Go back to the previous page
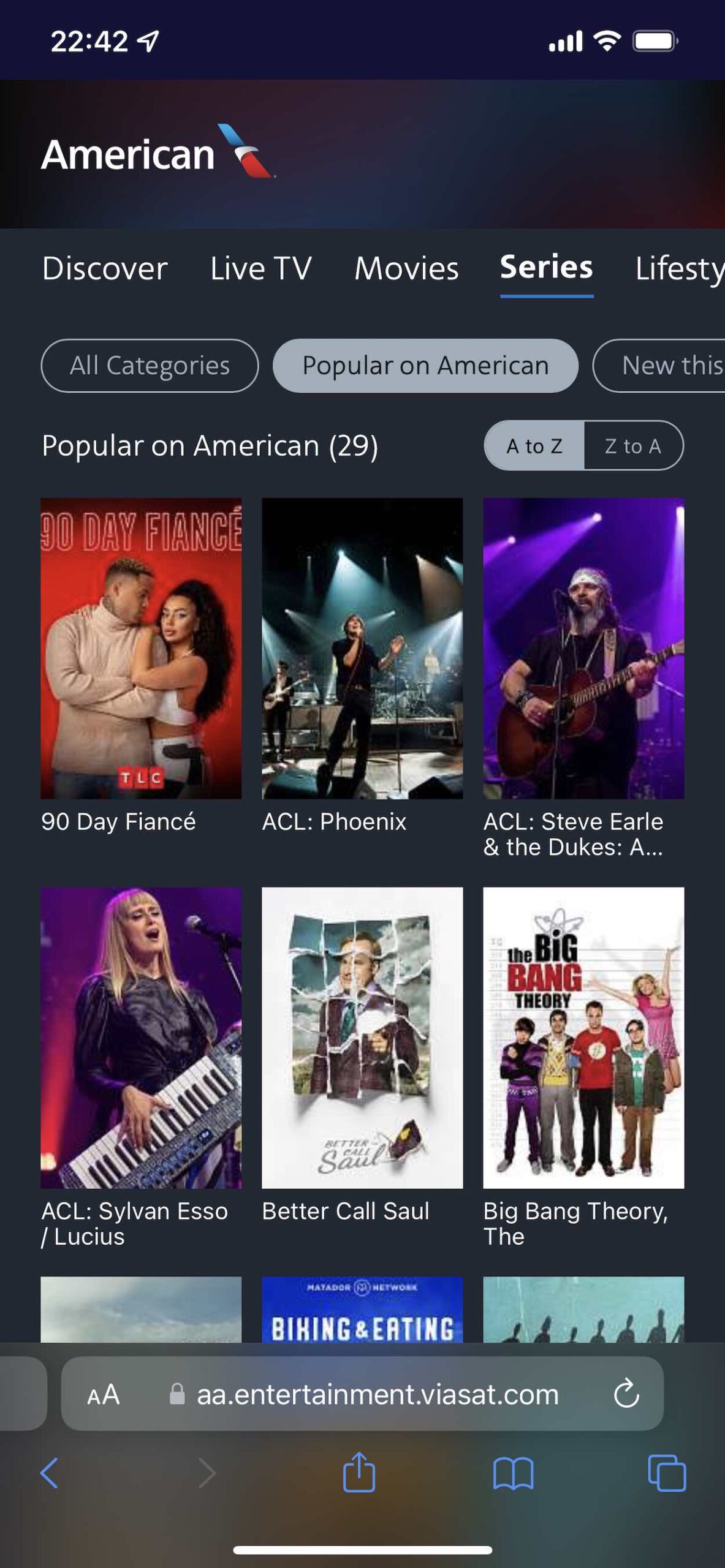This screenshot has width=725, height=1568. [x=49, y=1472]
